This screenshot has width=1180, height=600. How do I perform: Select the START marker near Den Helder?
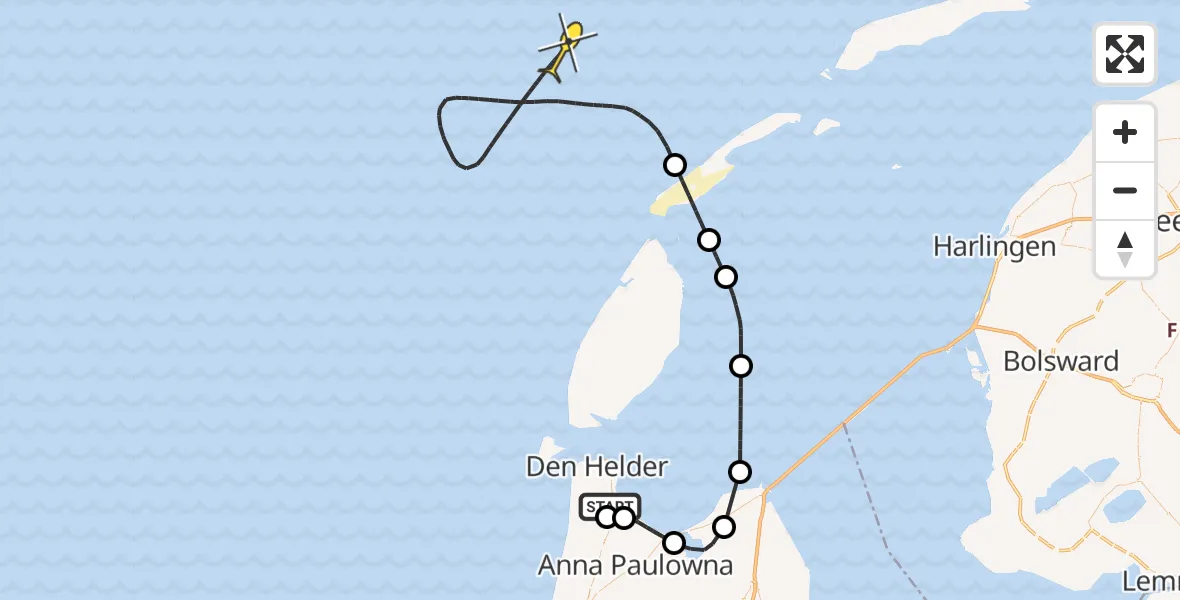click(x=610, y=506)
